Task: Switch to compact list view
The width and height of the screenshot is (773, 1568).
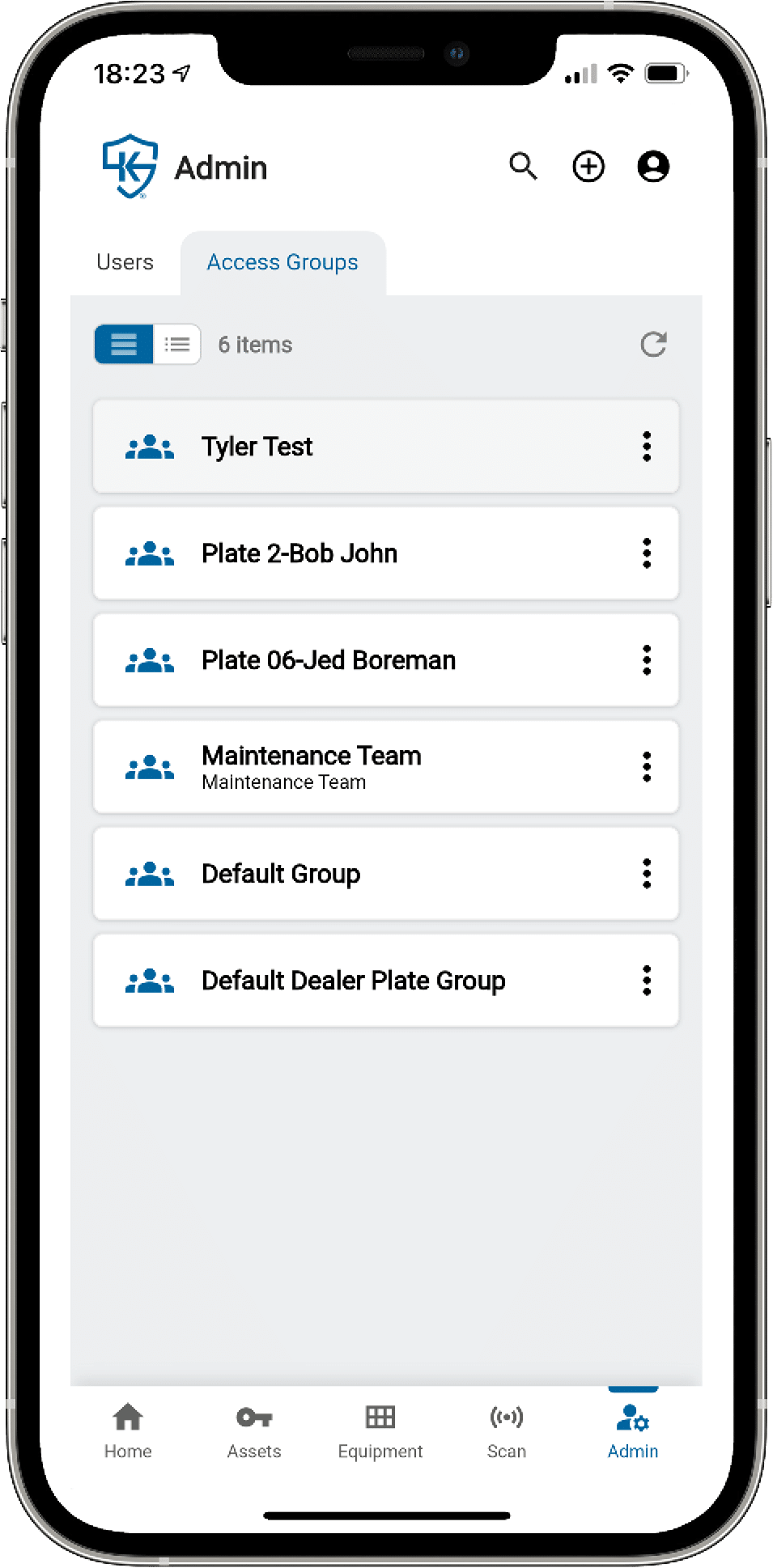Action: (x=176, y=345)
